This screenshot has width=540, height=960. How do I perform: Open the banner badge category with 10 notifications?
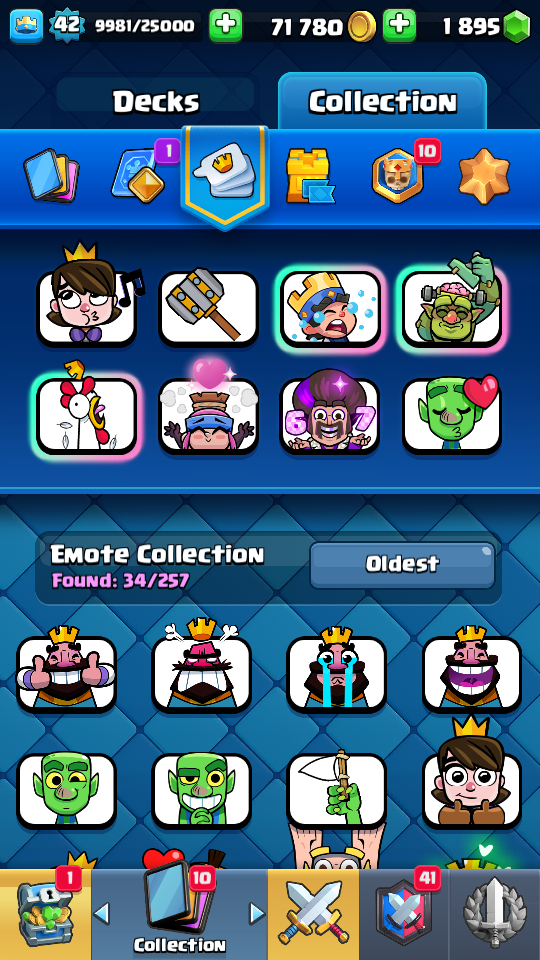point(399,175)
